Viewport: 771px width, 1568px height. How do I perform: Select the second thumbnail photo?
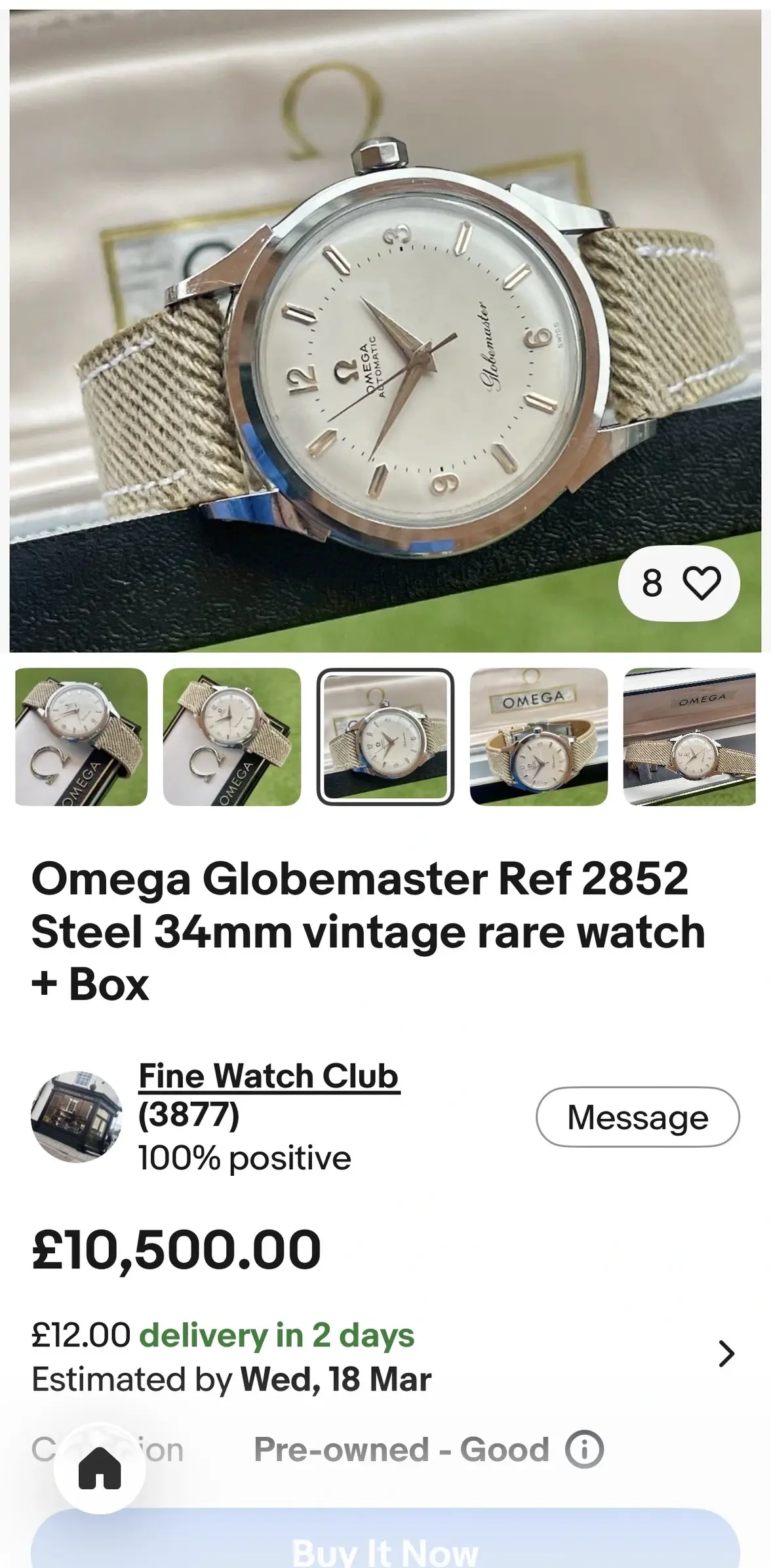click(231, 736)
